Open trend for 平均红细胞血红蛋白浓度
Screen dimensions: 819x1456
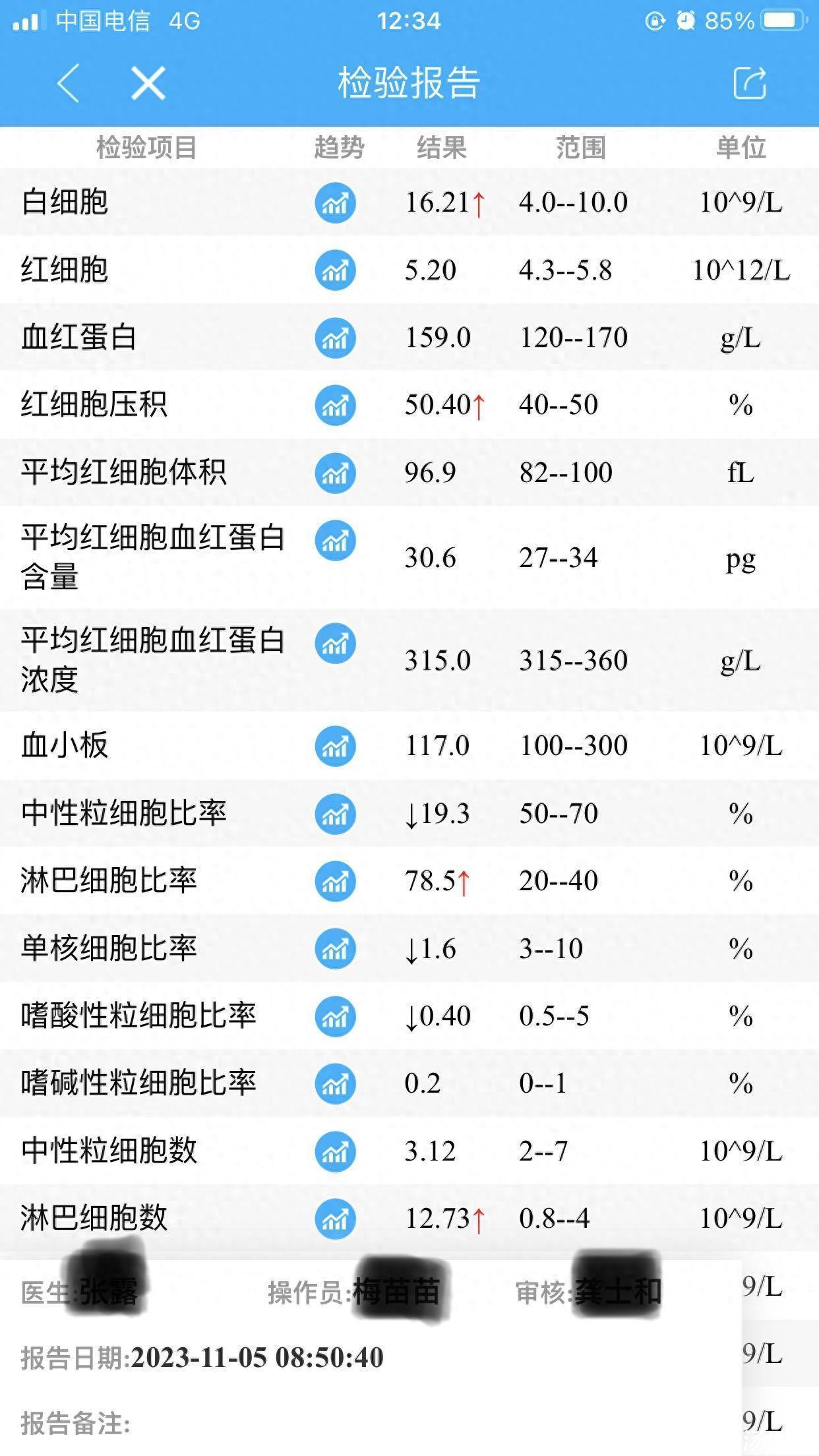(335, 643)
